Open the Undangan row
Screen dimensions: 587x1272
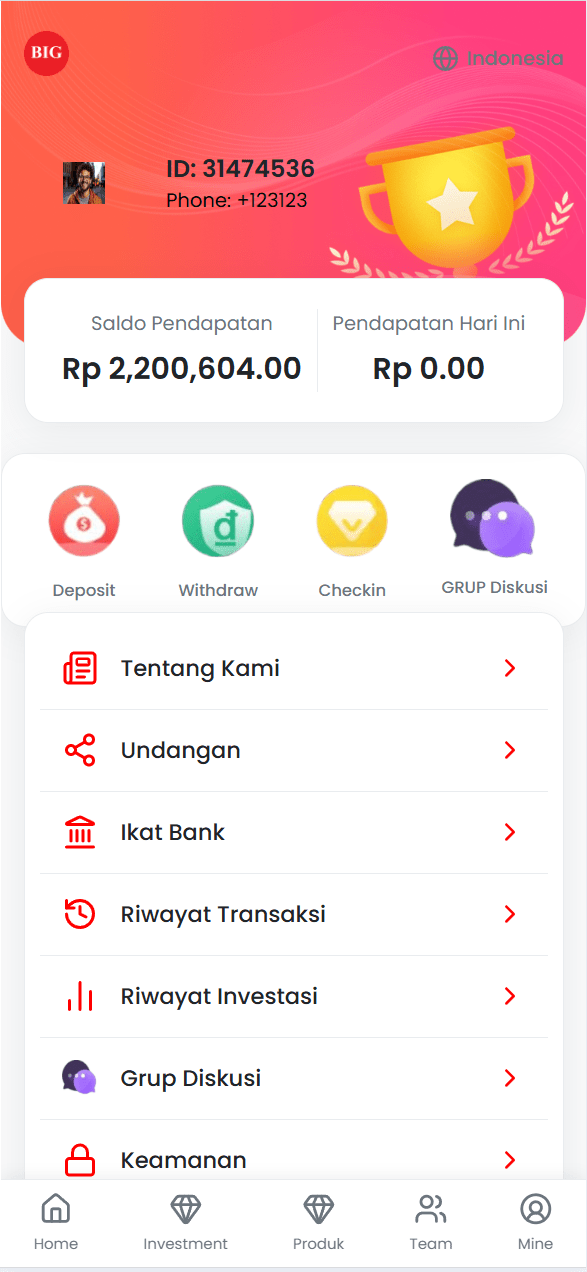click(x=294, y=751)
